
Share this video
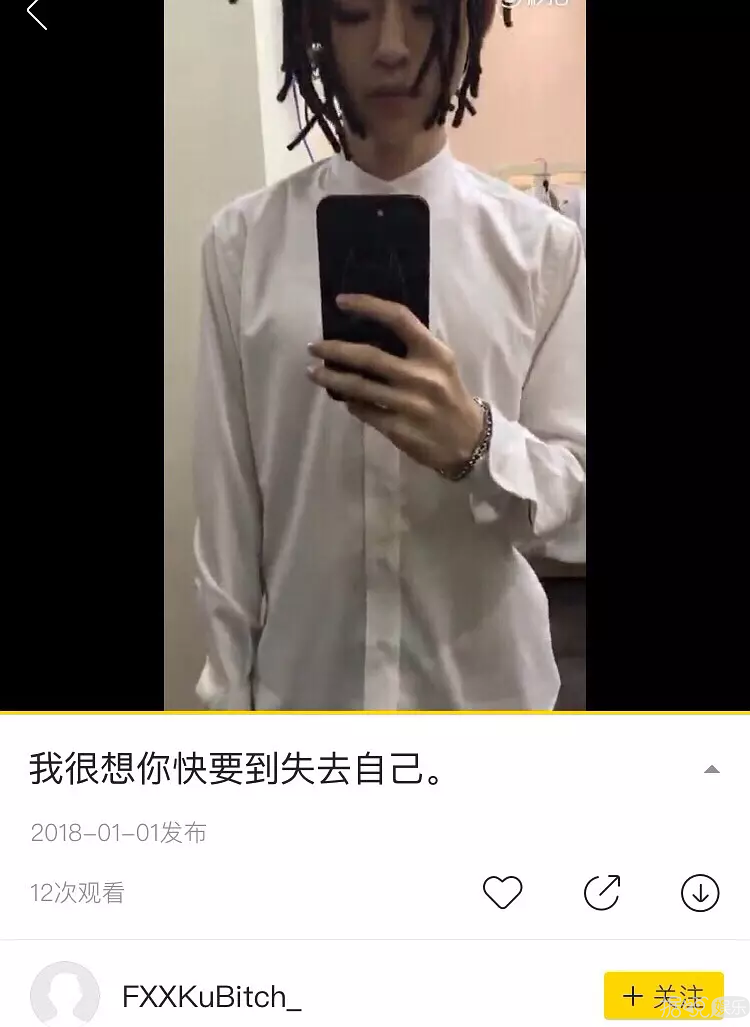[602, 892]
